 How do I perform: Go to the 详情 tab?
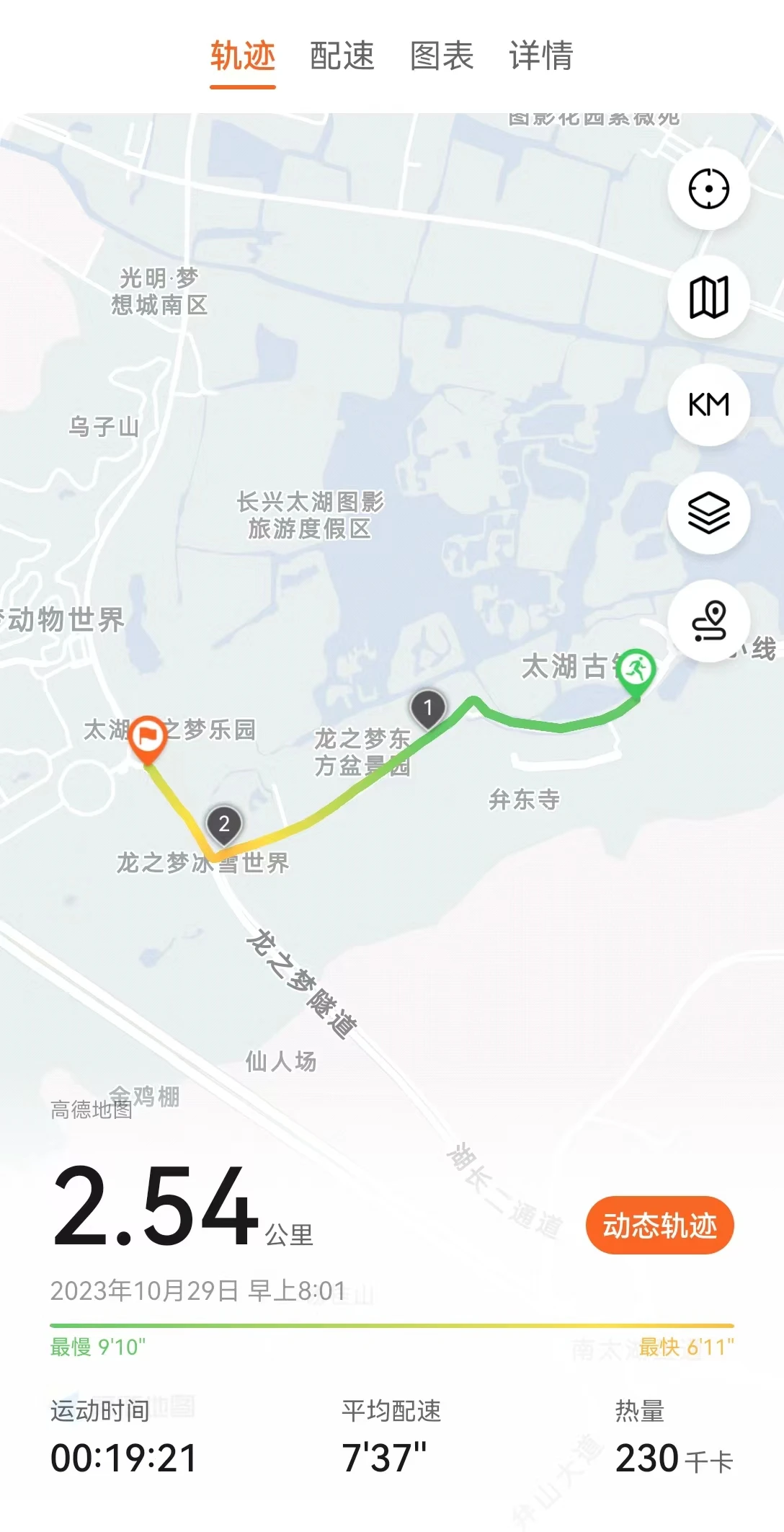[541, 56]
